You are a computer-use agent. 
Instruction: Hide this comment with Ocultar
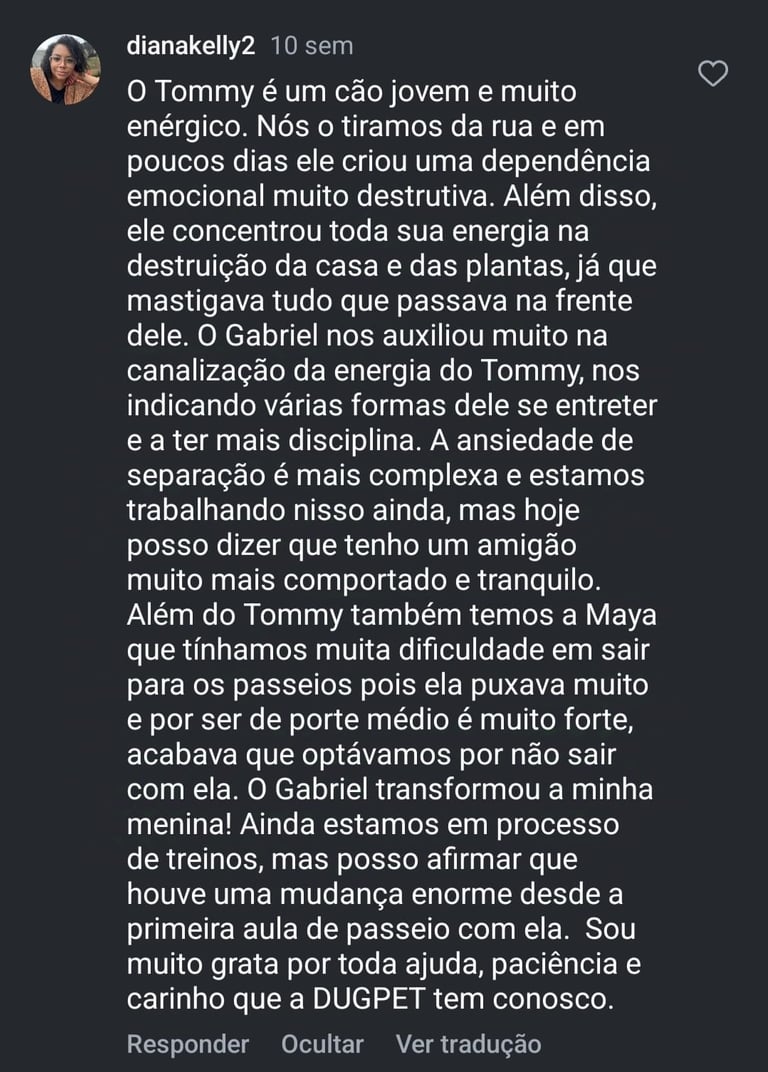(x=322, y=1044)
